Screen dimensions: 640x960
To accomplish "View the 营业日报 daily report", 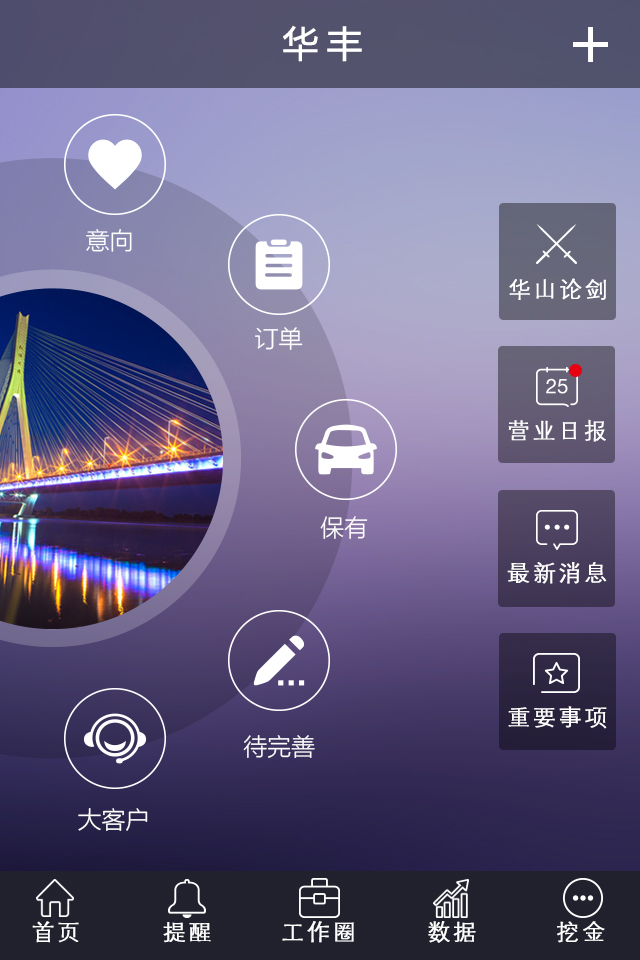I will (556, 405).
